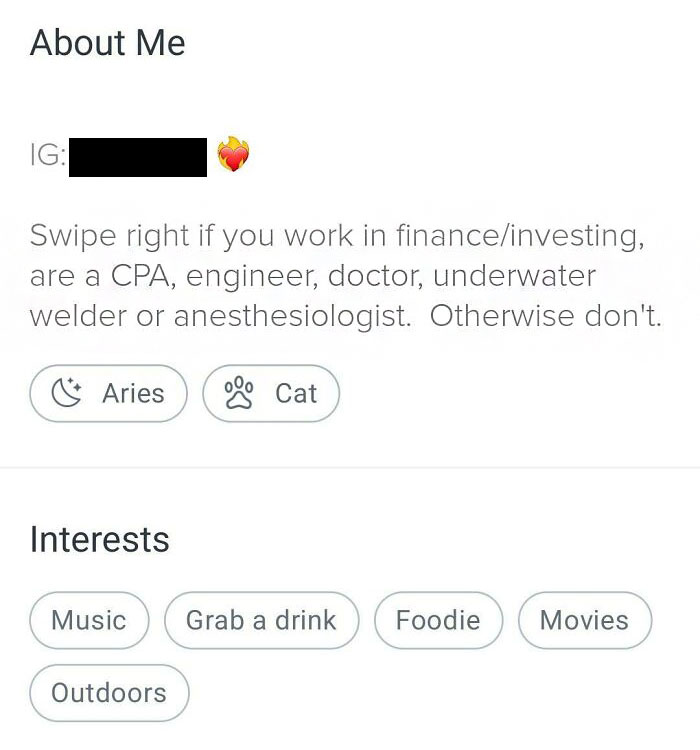Choose the Movies interest chip
The image size is (700, 750).
tap(584, 620)
